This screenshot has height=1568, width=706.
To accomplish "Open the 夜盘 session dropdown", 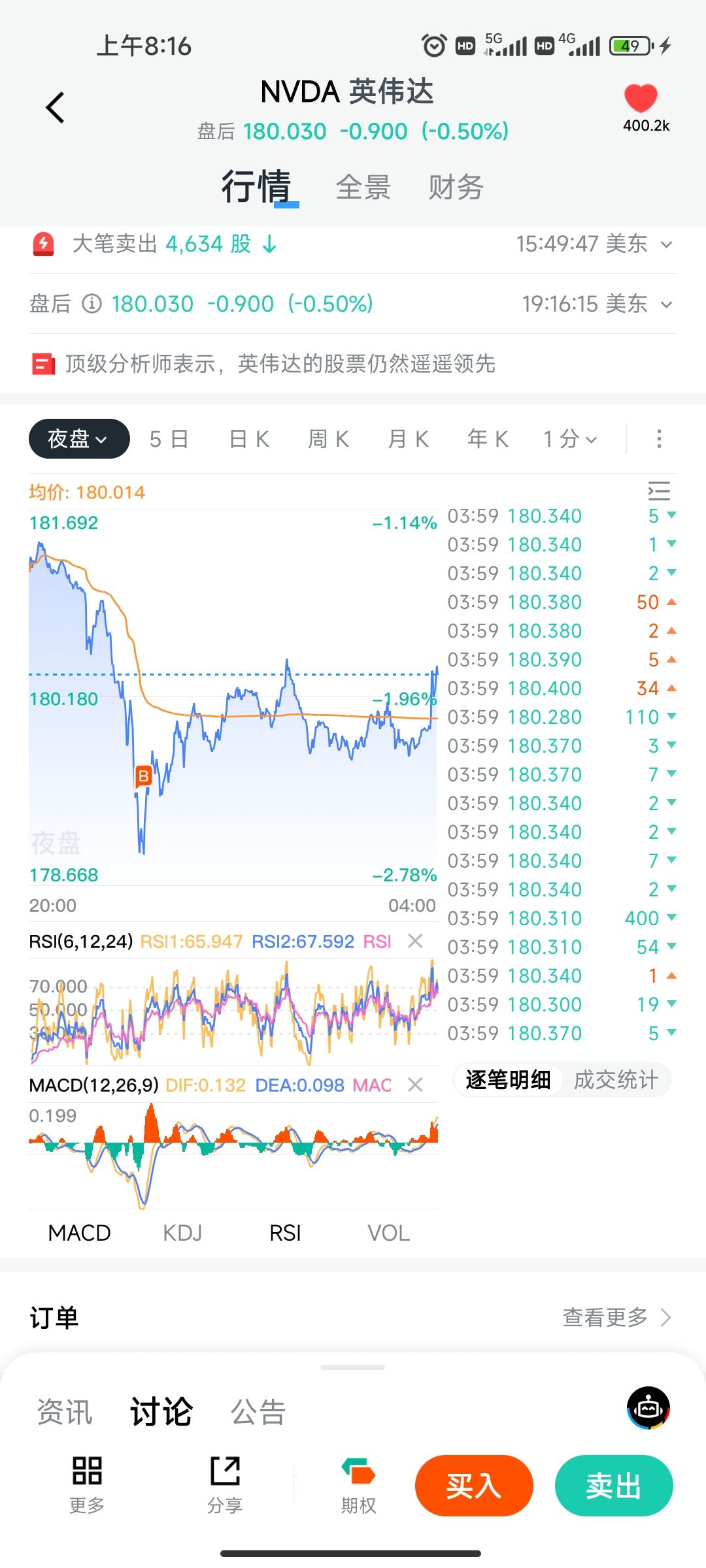I will (78, 439).
